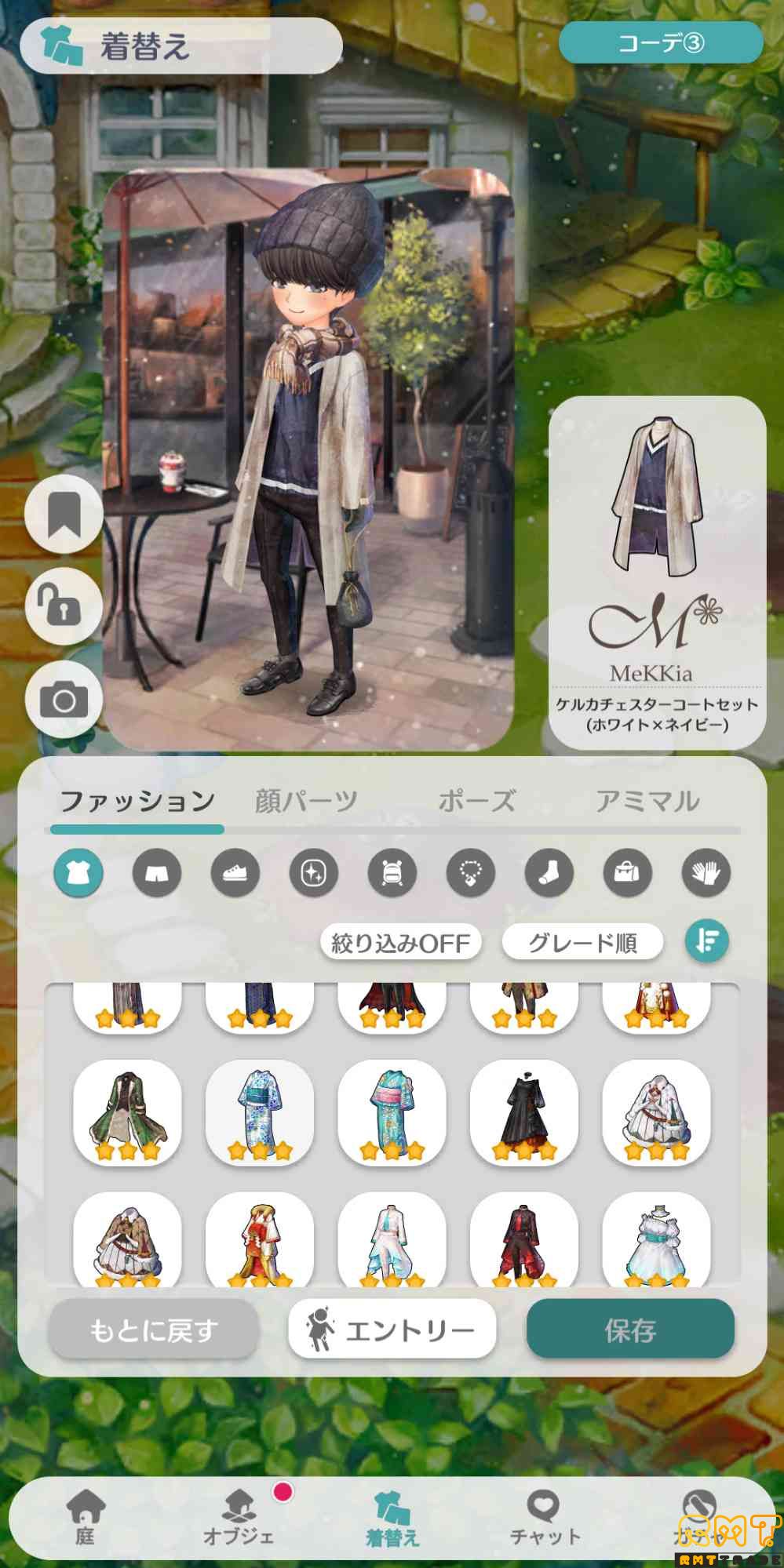Select the backpack category icon
This screenshot has width=784, height=1568.
pyautogui.click(x=392, y=873)
